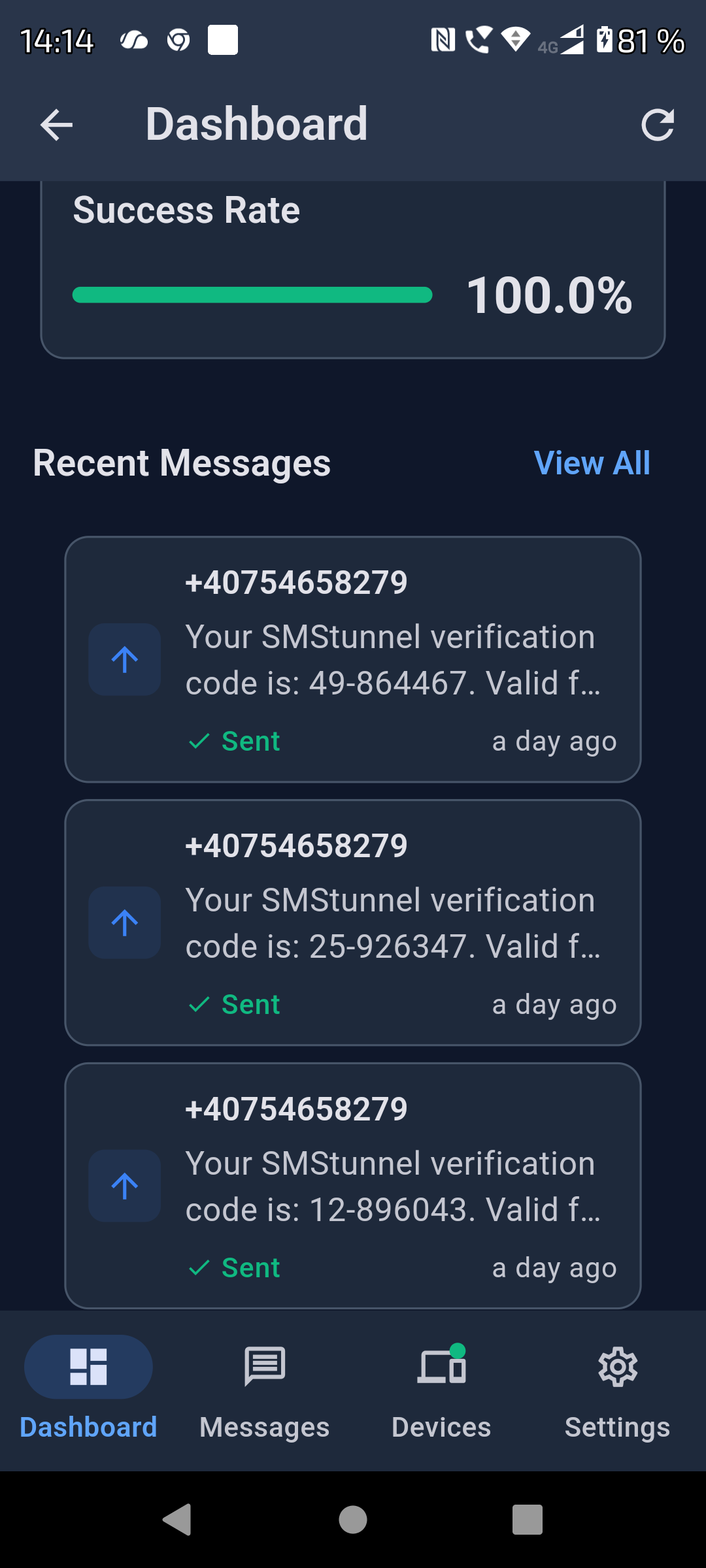Expand the truncated message with code 25-926347

tap(393, 922)
